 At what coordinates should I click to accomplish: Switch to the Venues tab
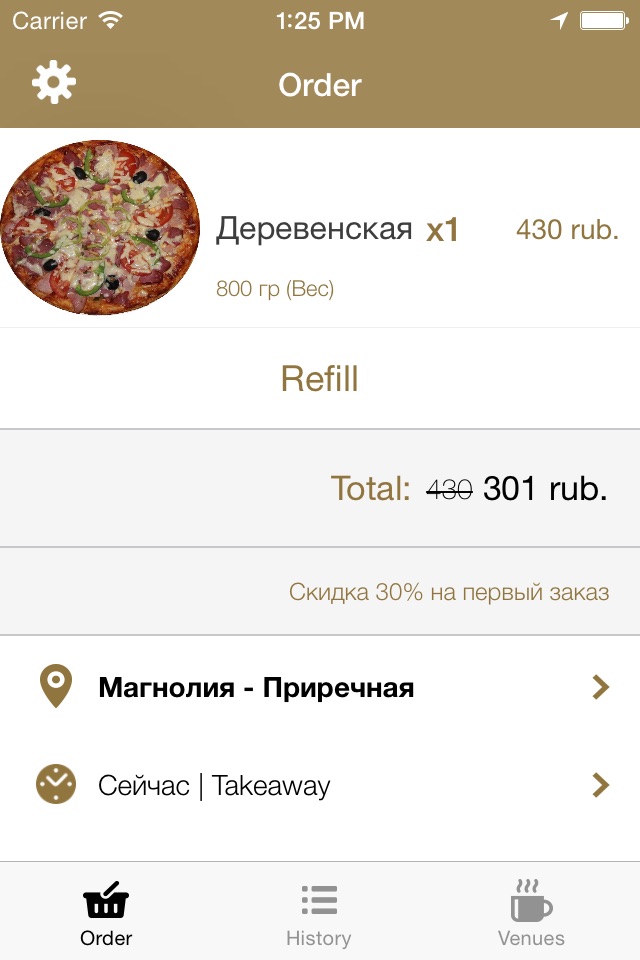click(x=531, y=913)
